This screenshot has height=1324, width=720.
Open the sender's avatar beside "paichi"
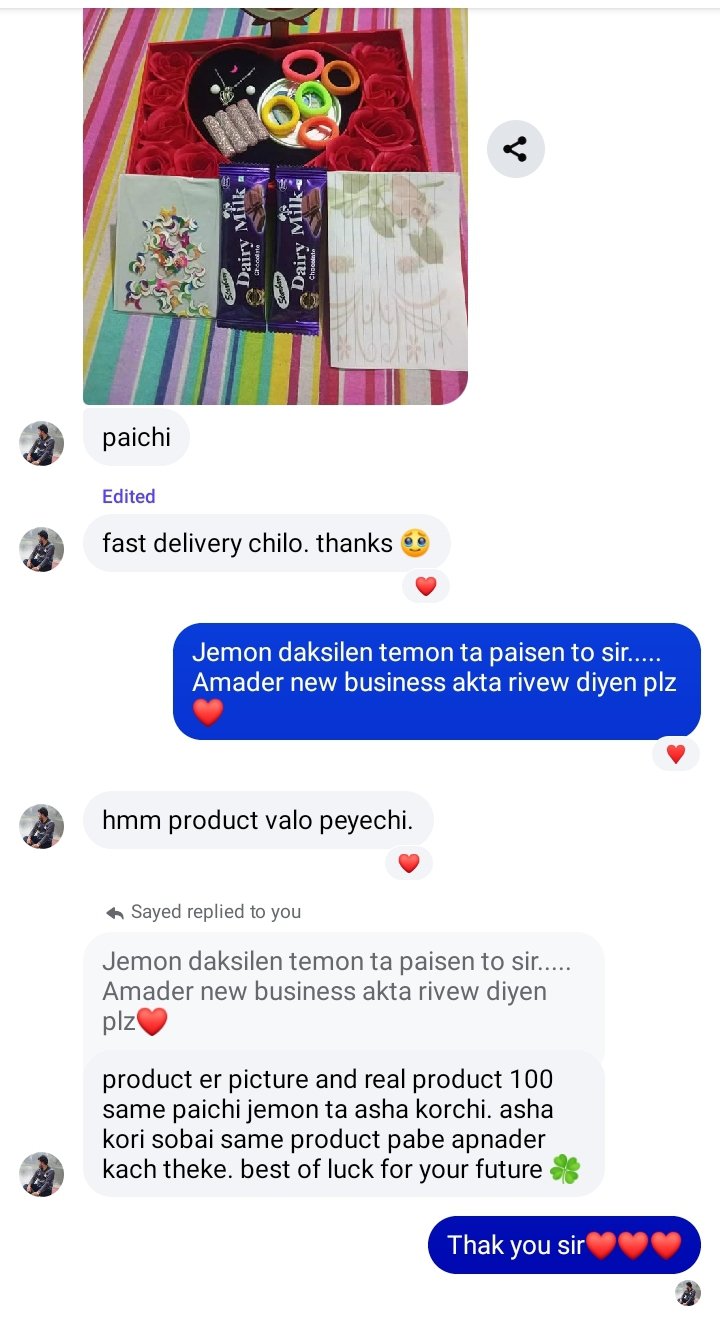point(42,443)
